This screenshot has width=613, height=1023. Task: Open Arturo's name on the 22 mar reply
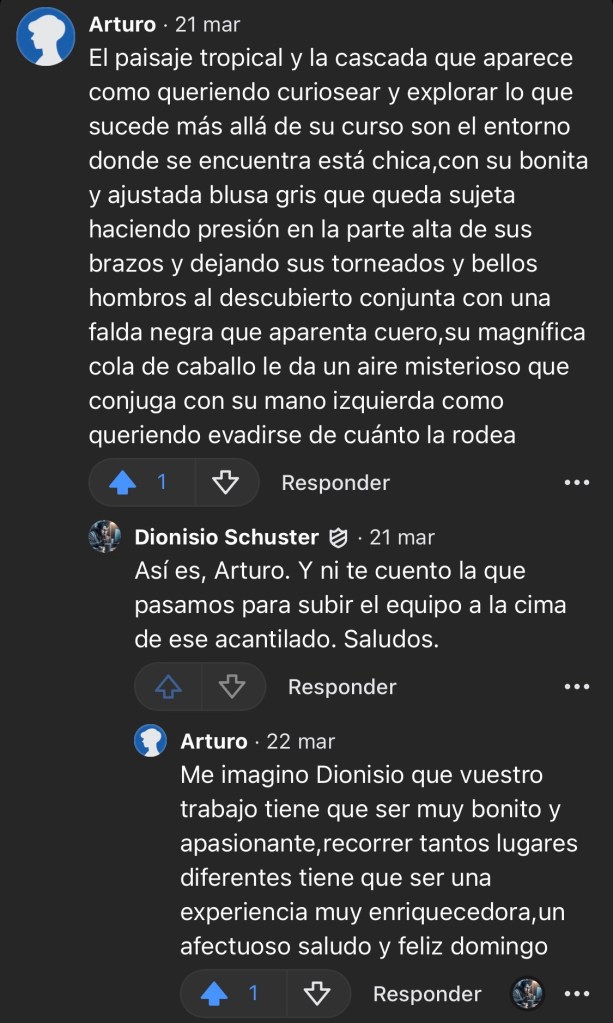coord(213,741)
